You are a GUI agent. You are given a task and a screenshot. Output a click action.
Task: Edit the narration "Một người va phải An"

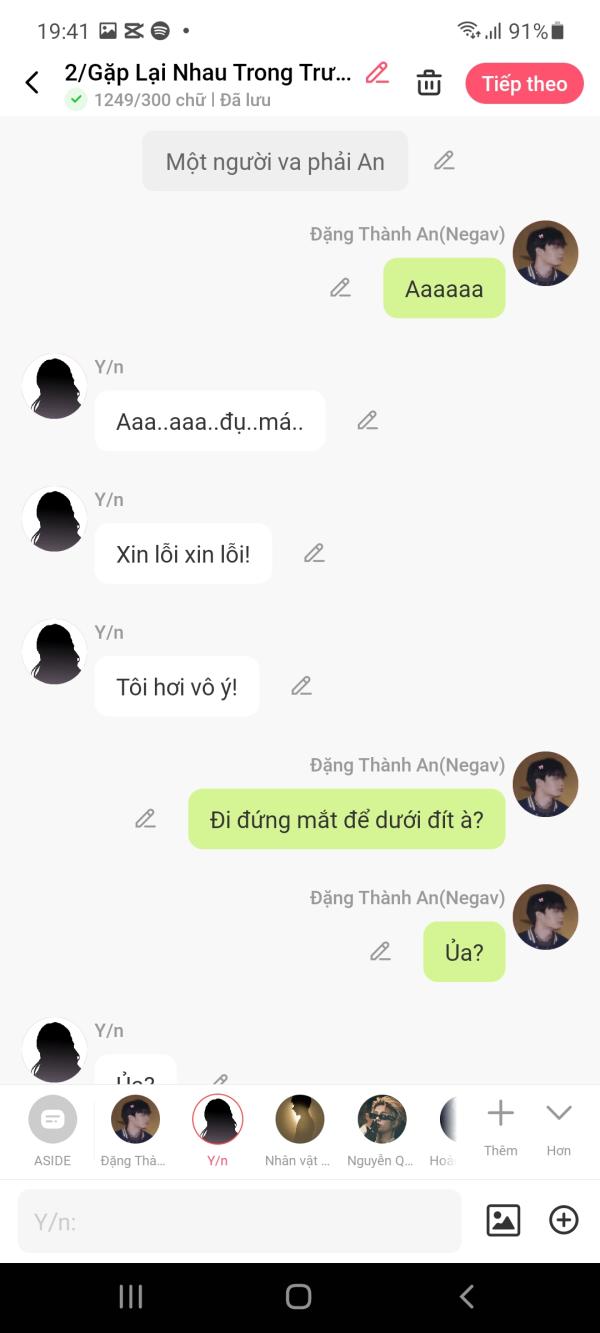click(x=444, y=160)
